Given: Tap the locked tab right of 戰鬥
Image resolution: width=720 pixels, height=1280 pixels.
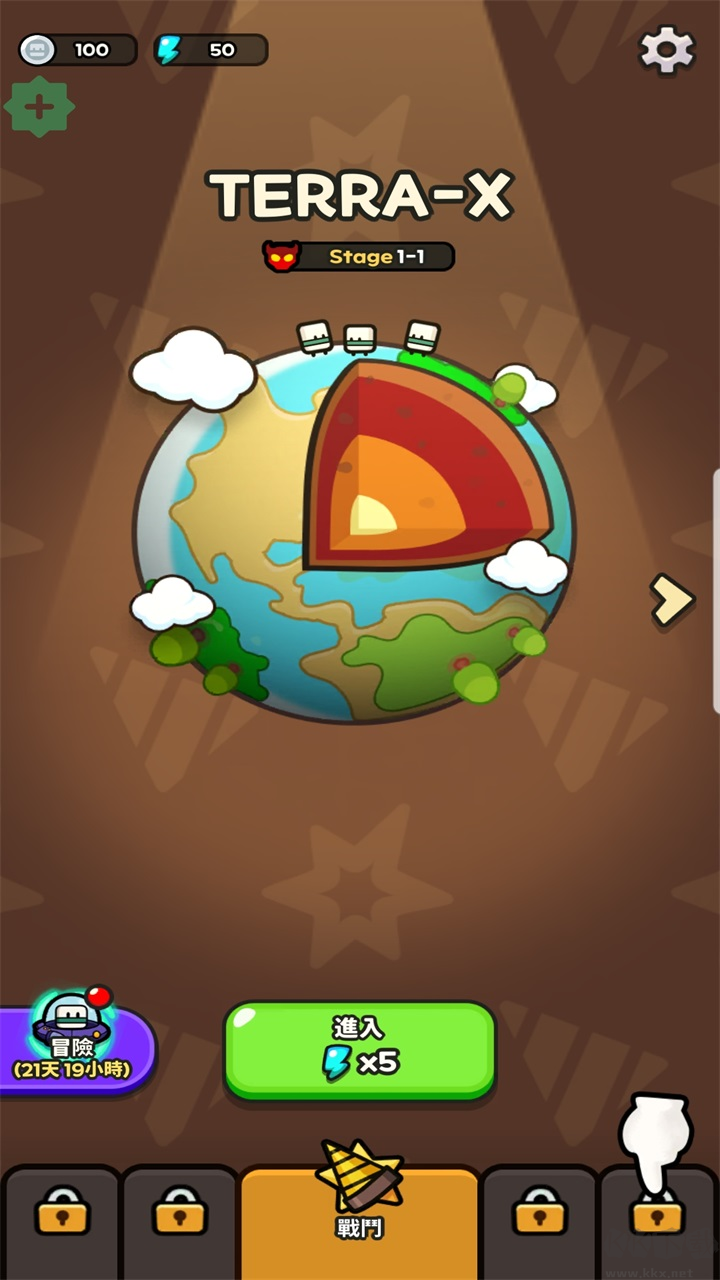Looking at the screenshot, I should (540, 1222).
